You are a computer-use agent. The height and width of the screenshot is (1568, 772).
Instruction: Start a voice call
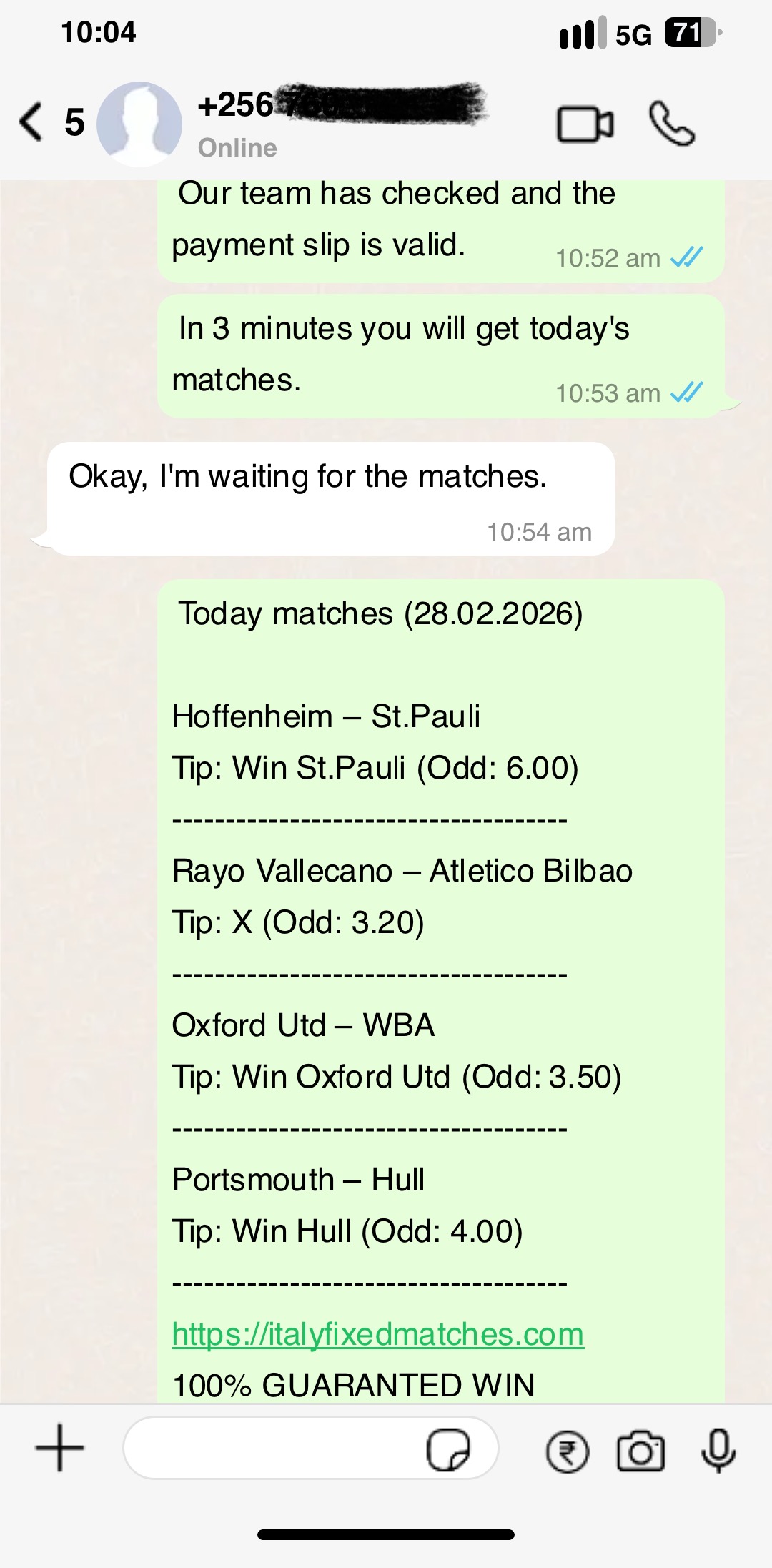672,124
